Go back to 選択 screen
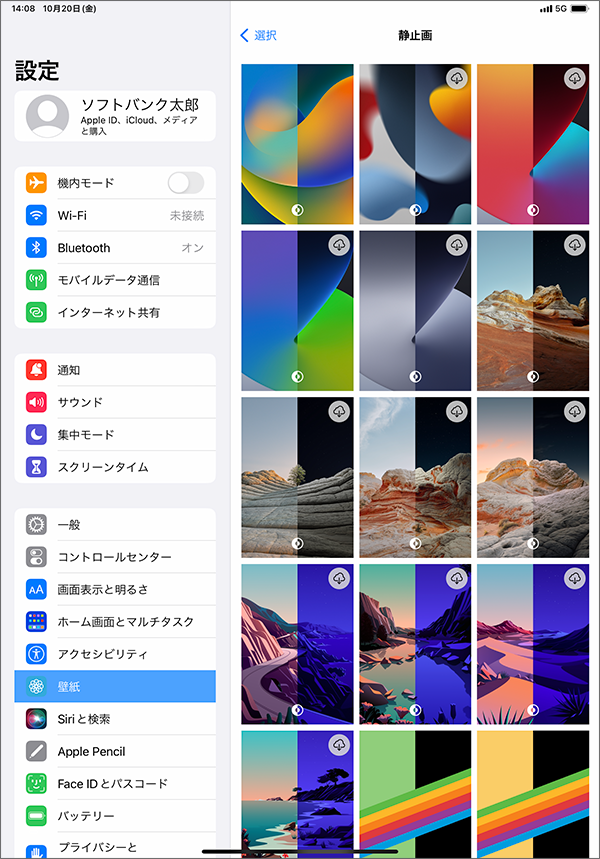The width and height of the screenshot is (600, 859). 259,35
